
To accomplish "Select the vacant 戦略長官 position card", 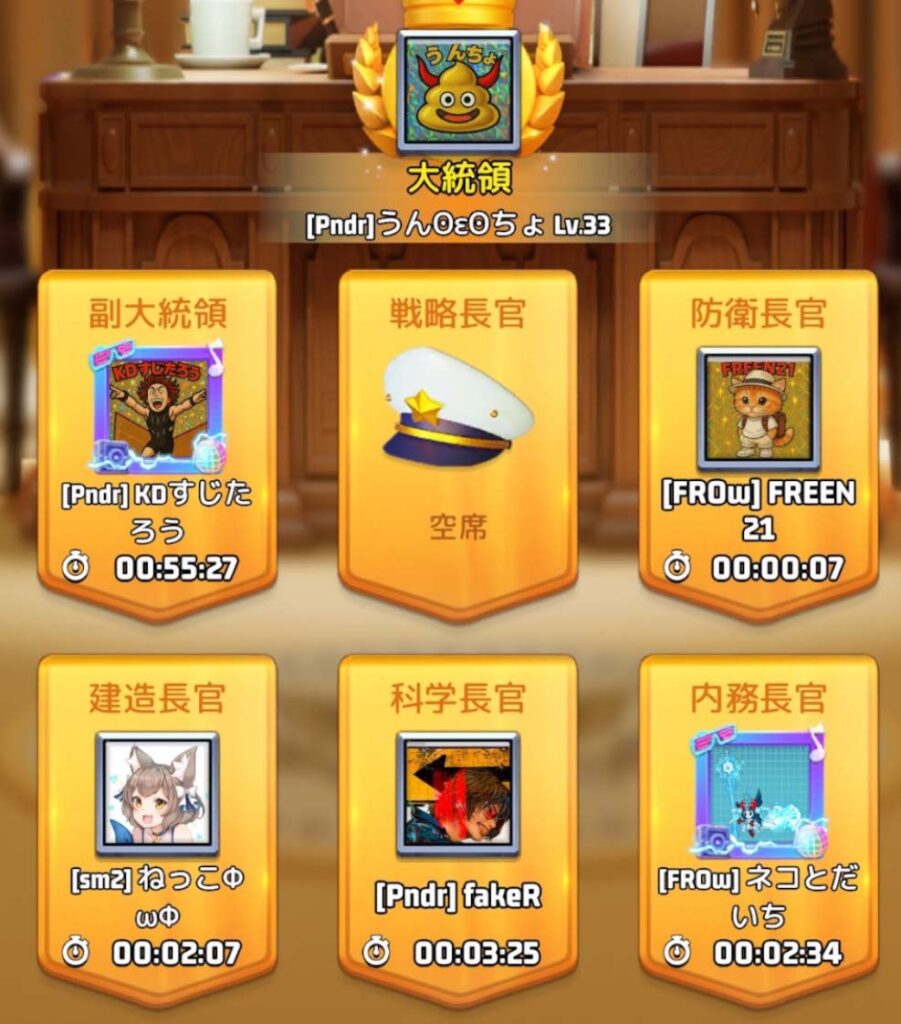I will pyautogui.click(x=458, y=440).
